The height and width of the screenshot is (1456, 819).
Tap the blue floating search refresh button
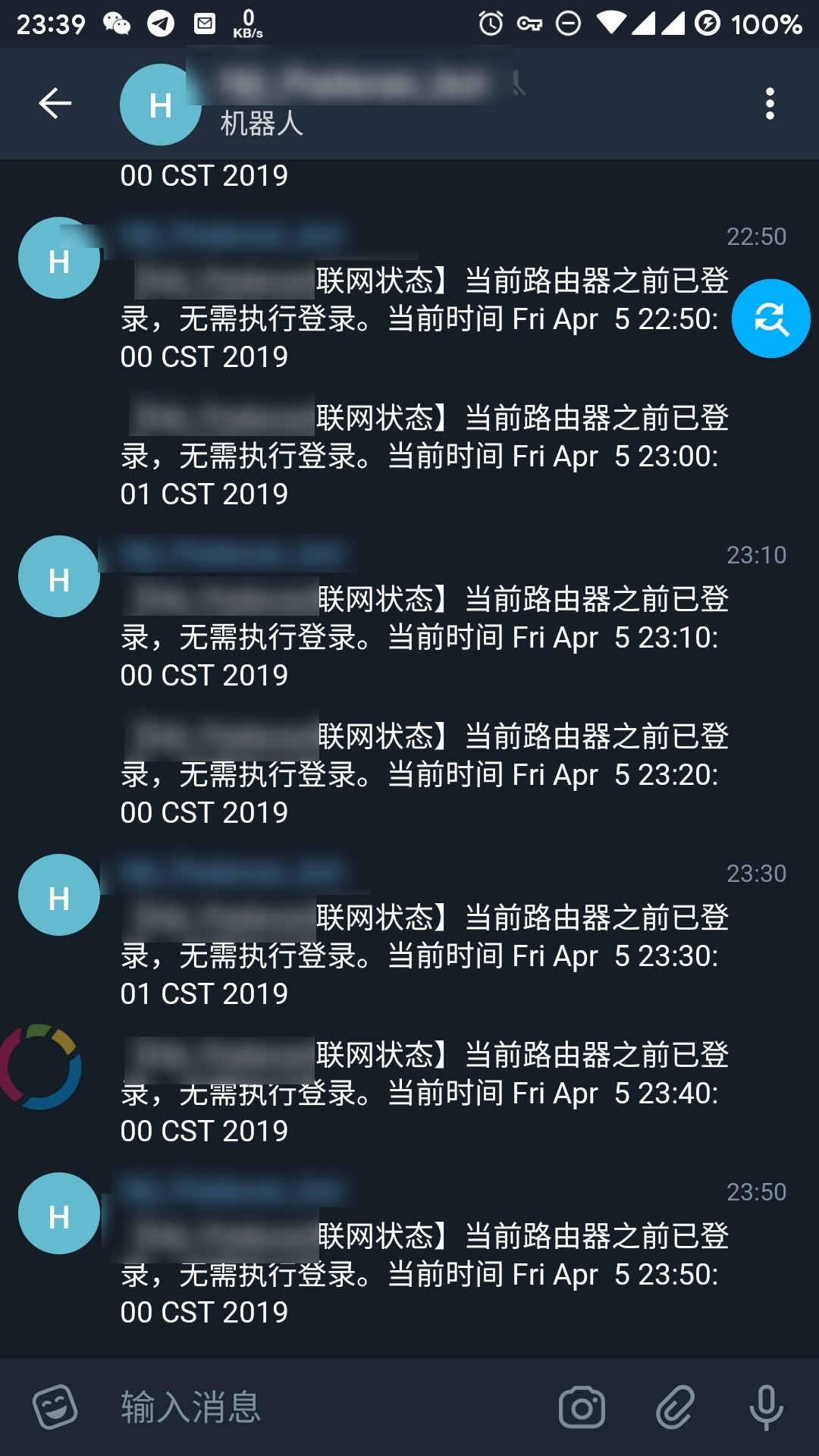pyautogui.click(x=770, y=318)
